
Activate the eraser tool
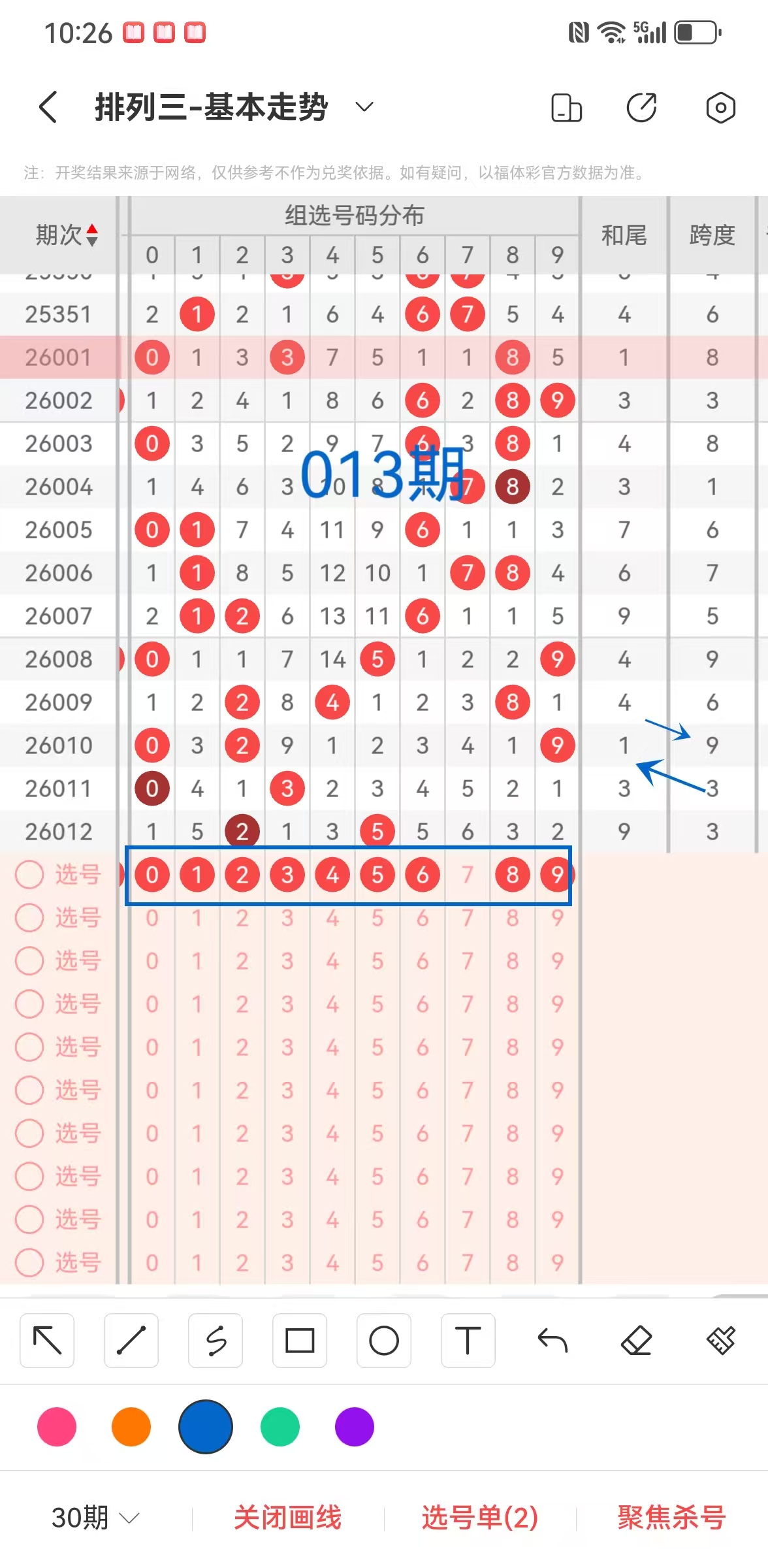[x=637, y=1341]
